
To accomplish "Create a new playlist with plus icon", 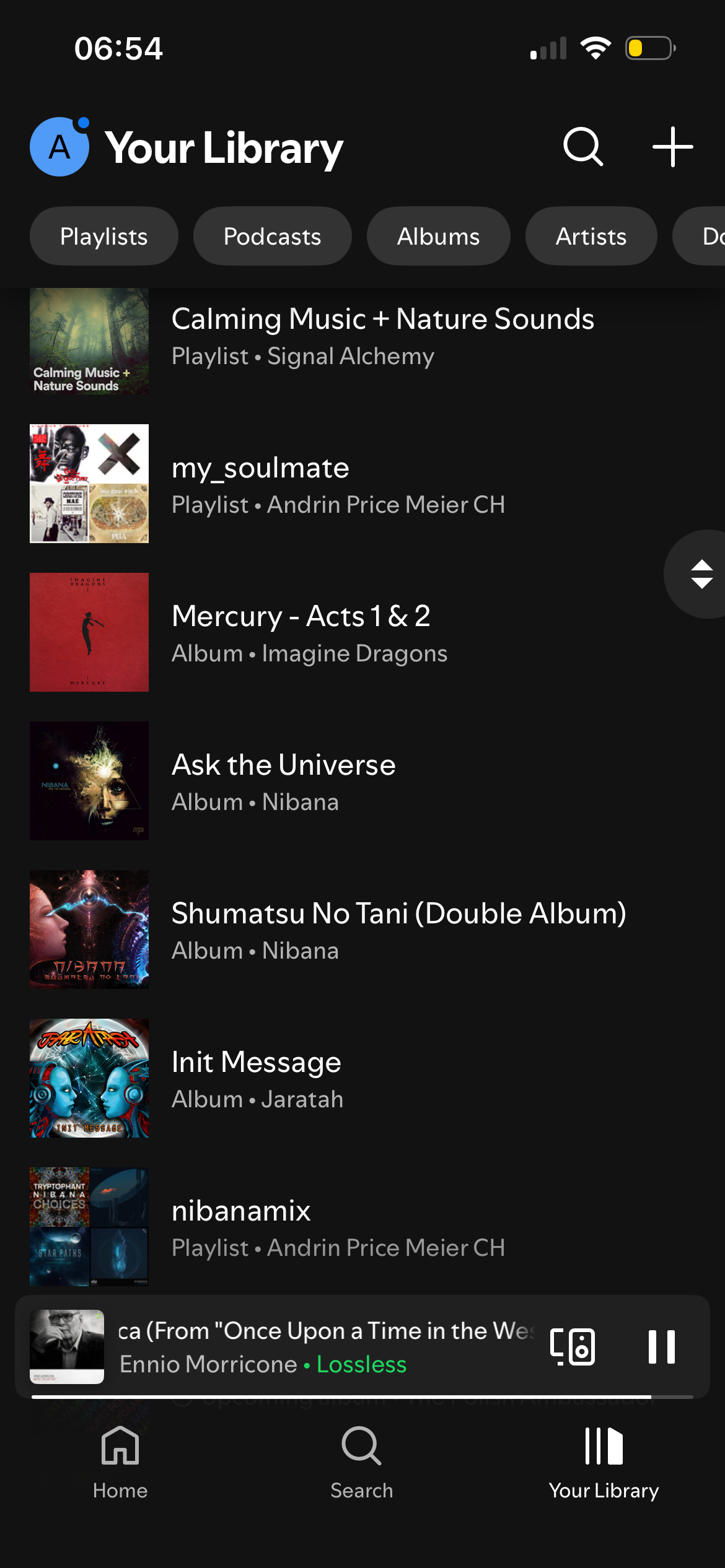I will coord(672,147).
